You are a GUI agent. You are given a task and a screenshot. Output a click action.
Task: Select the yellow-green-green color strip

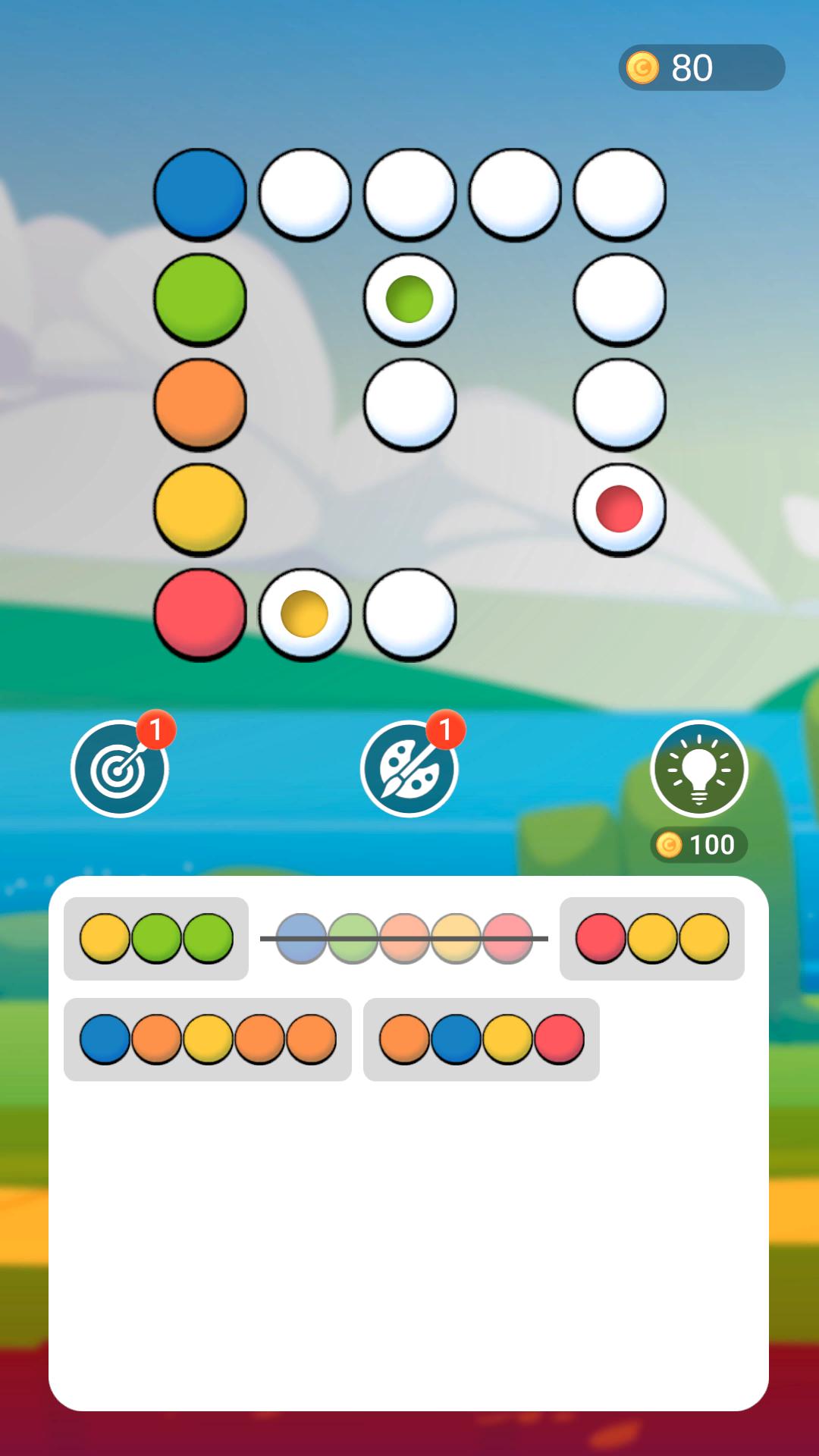click(156, 938)
